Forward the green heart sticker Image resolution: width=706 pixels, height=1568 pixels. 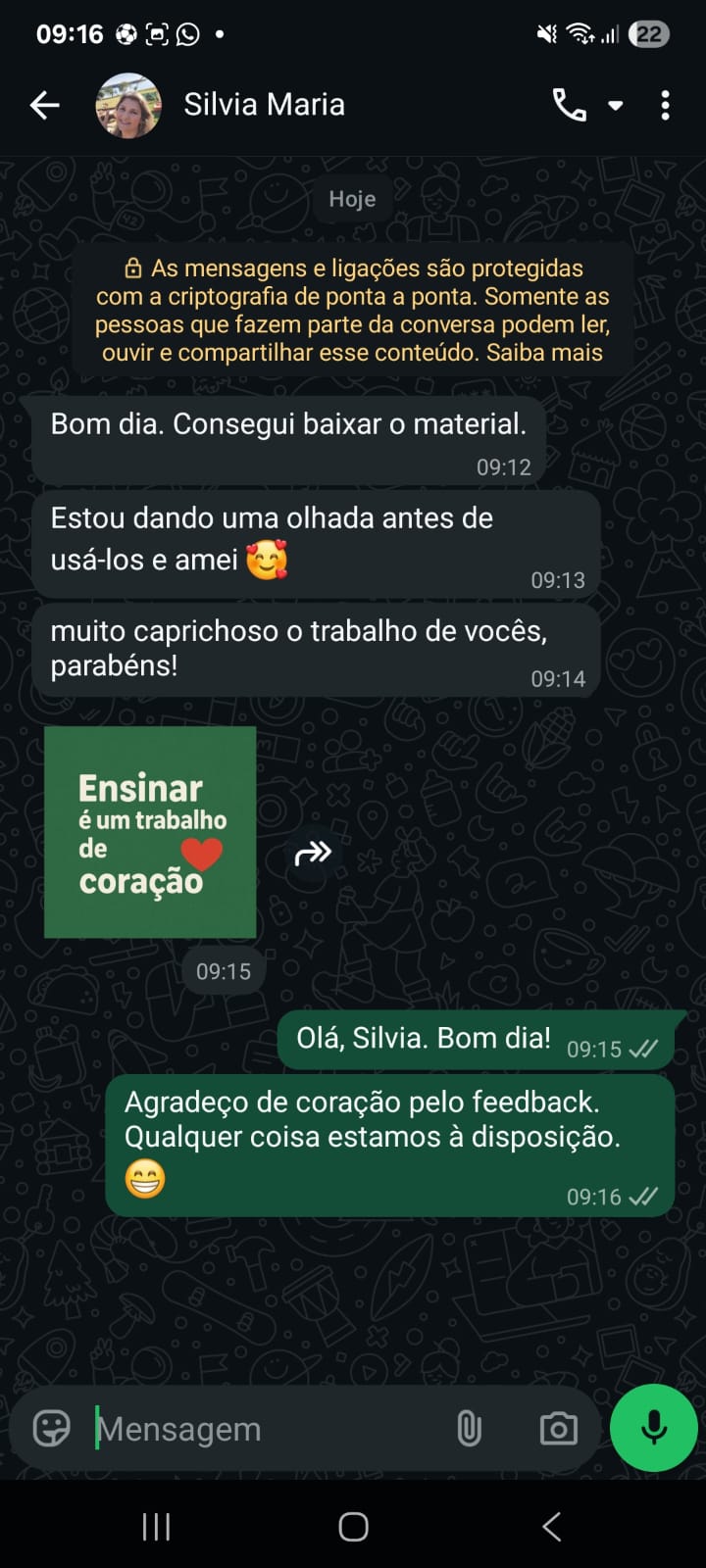click(x=313, y=853)
